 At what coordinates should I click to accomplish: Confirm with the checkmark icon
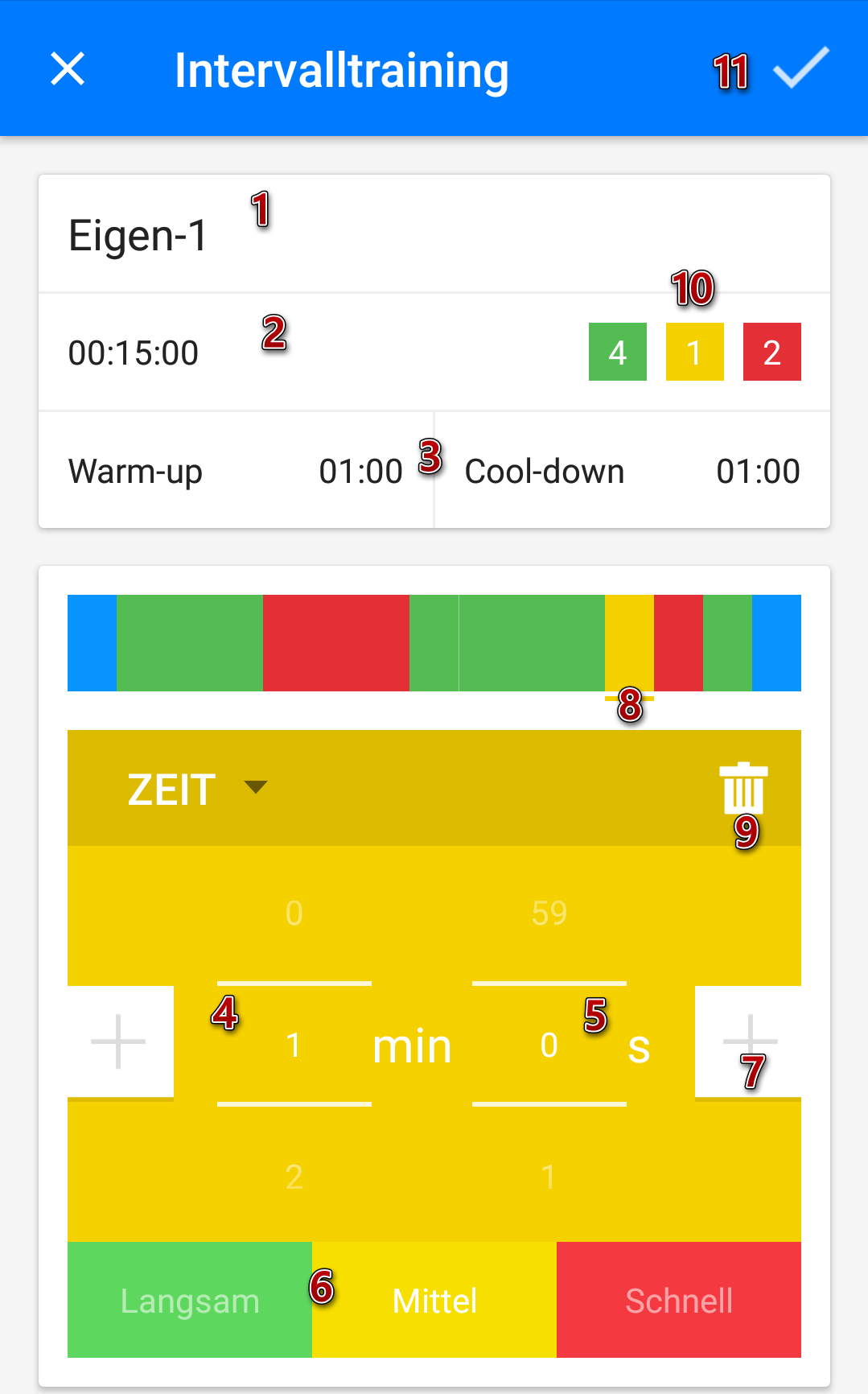[800, 68]
